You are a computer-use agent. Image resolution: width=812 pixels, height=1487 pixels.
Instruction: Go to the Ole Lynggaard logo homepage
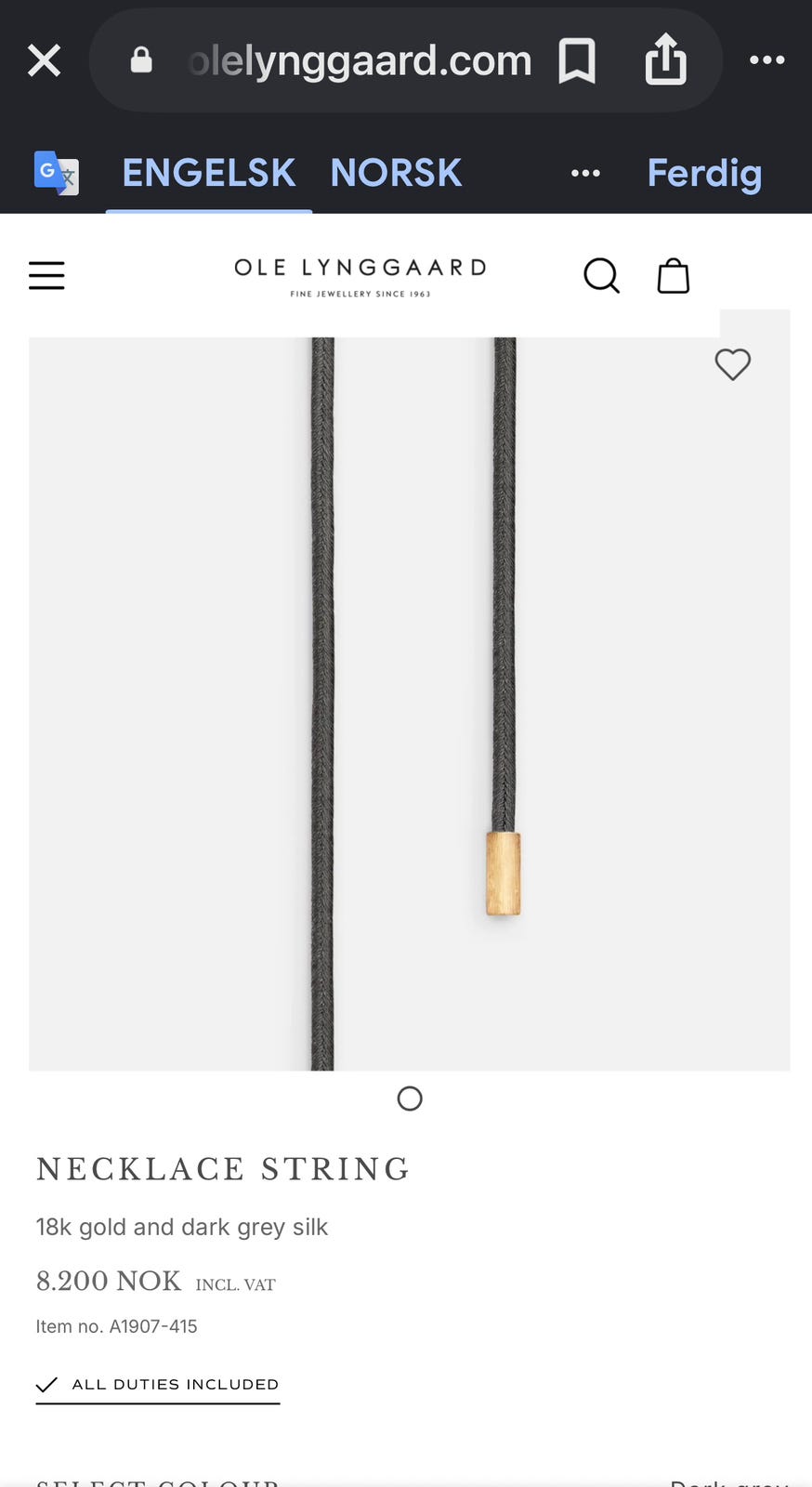(x=360, y=277)
